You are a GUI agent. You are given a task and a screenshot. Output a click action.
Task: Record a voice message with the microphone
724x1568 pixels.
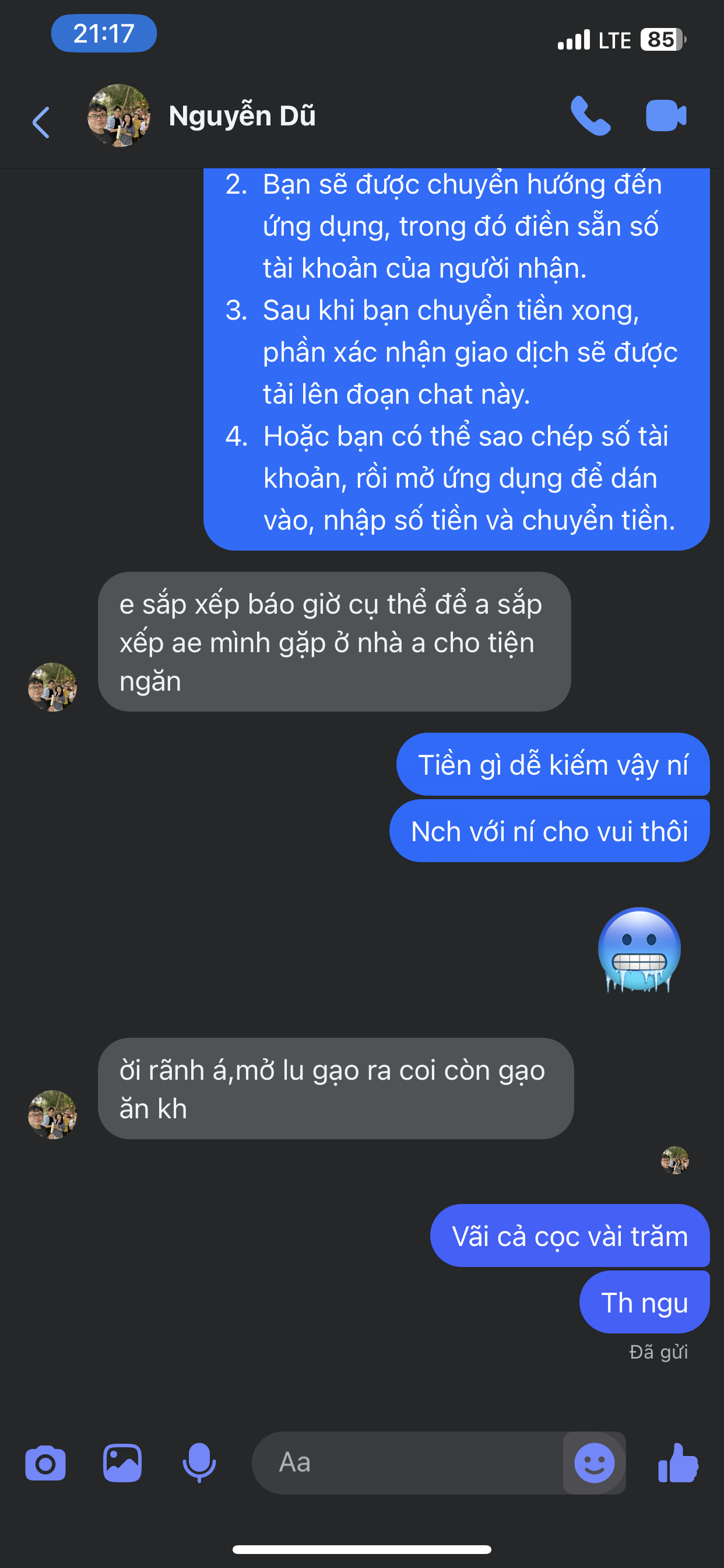pos(199,1464)
